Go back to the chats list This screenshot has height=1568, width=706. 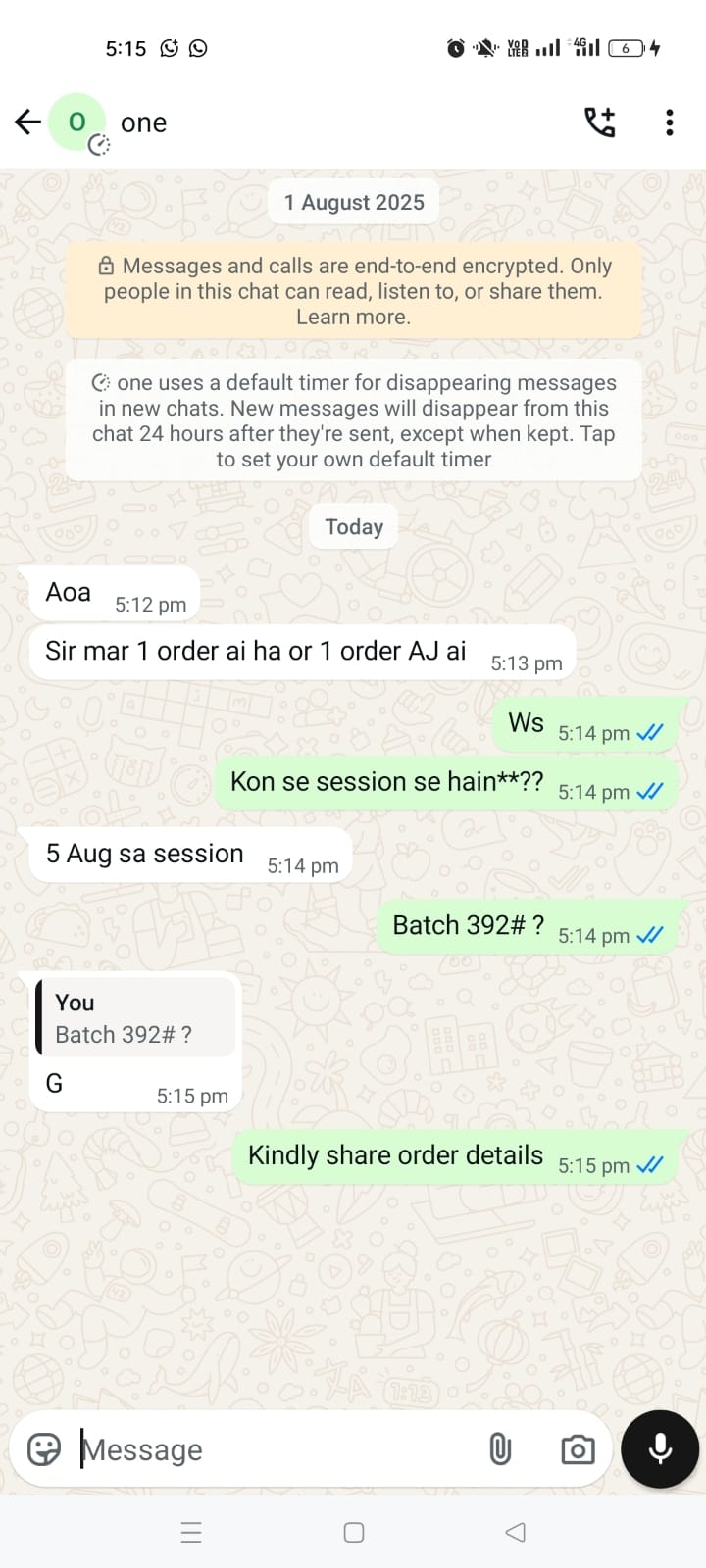(27, 122)
